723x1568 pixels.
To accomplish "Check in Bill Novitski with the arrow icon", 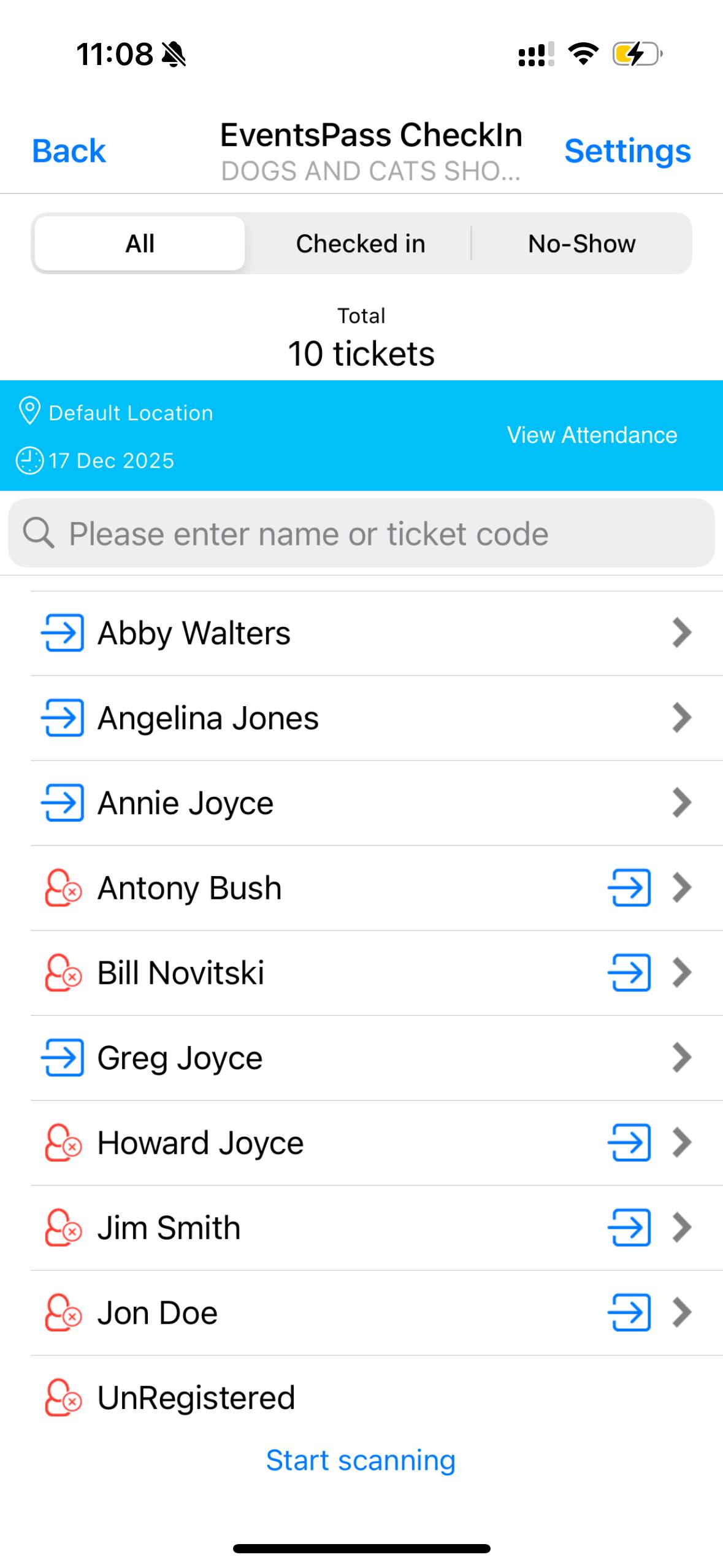I will (629, 973).
